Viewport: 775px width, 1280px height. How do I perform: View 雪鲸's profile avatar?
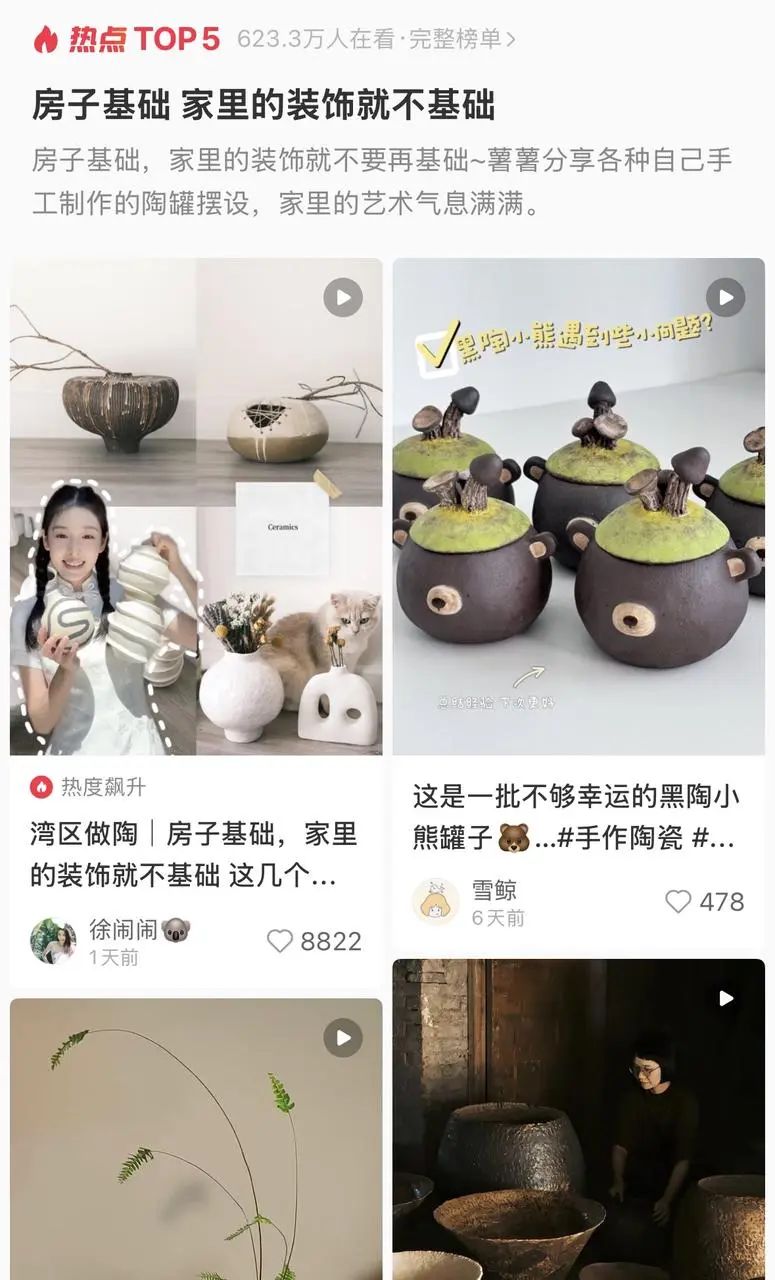[436, 902]
